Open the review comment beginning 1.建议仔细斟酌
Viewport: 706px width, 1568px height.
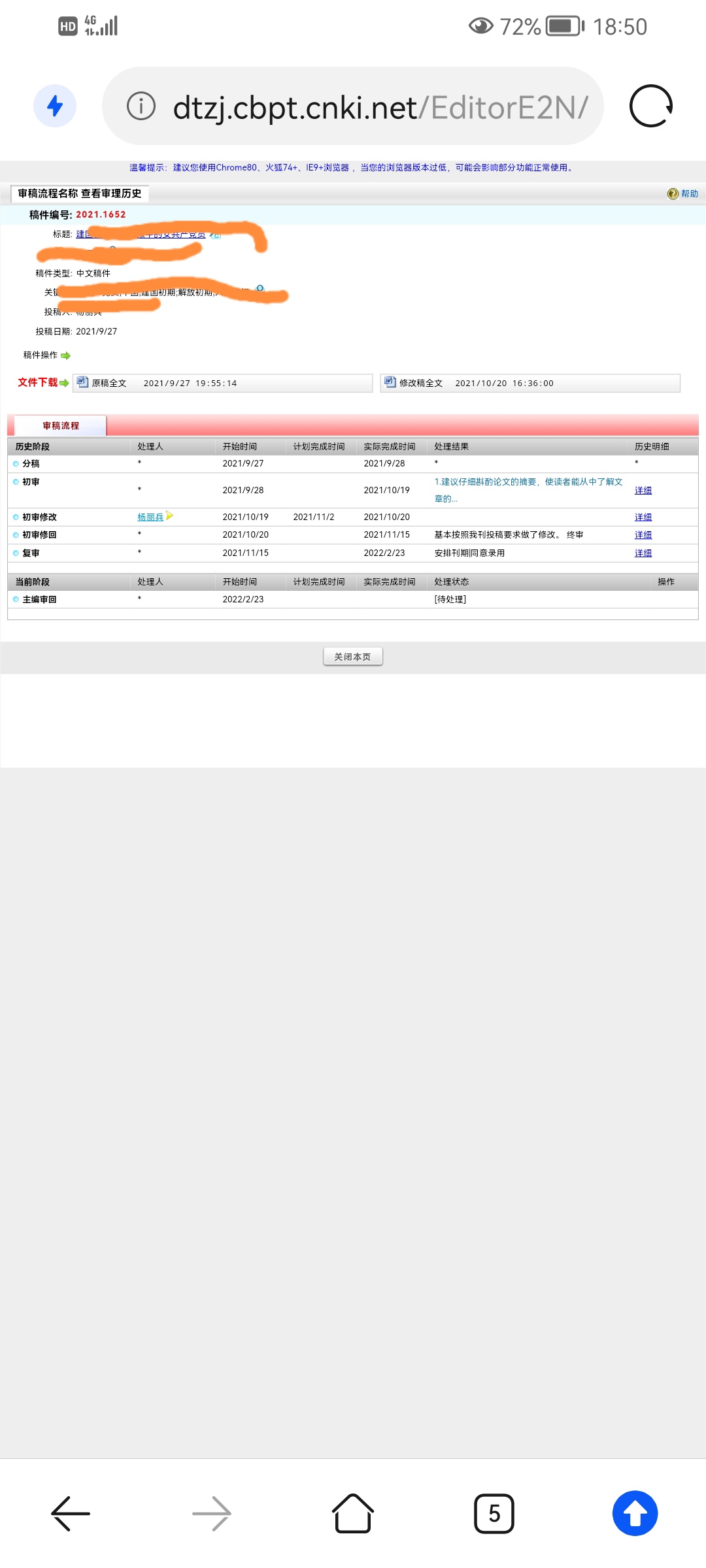(x=528, y=490)
